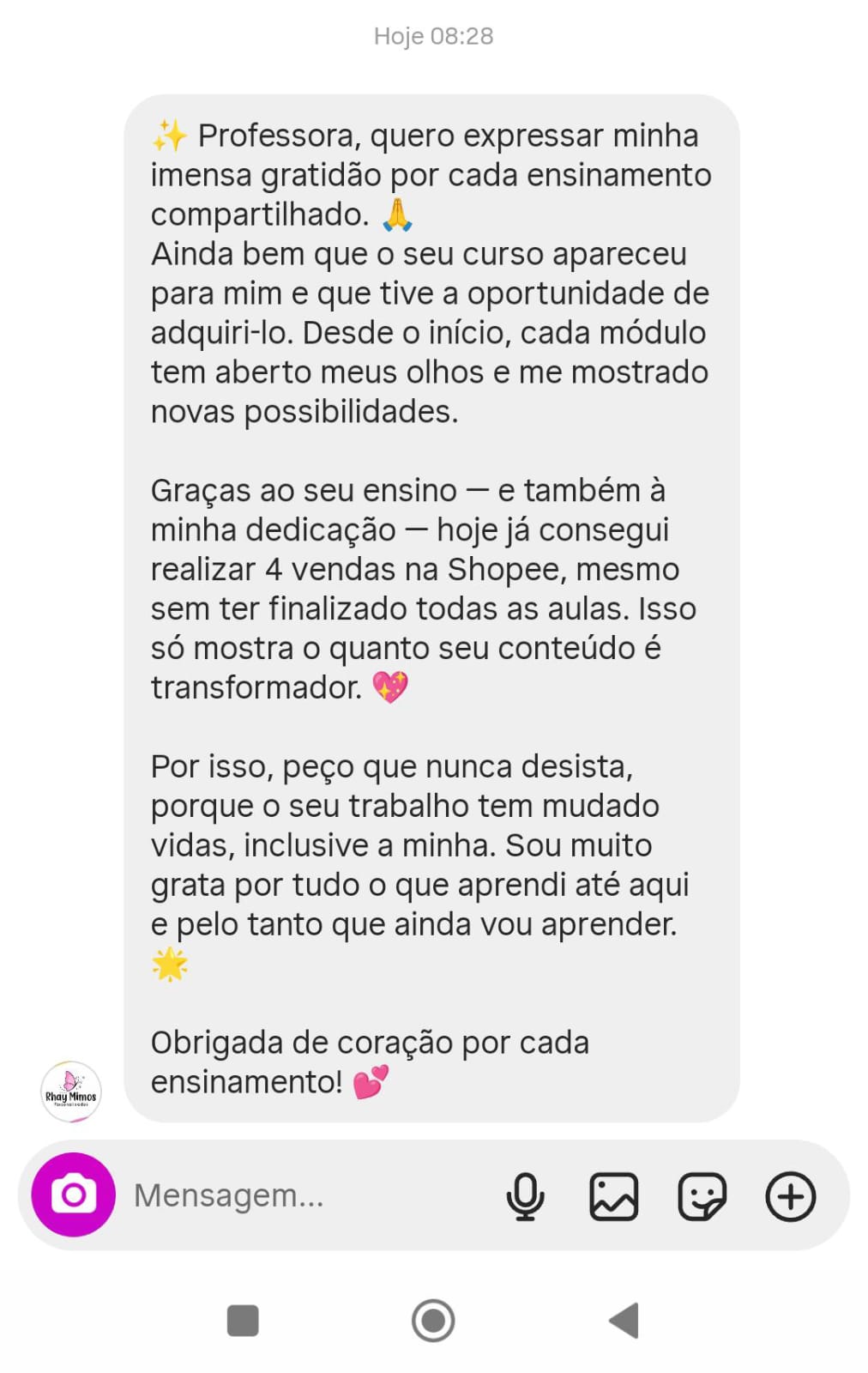Go back using the system back button
This screenshot has height=1373, width=868.
624,1320
